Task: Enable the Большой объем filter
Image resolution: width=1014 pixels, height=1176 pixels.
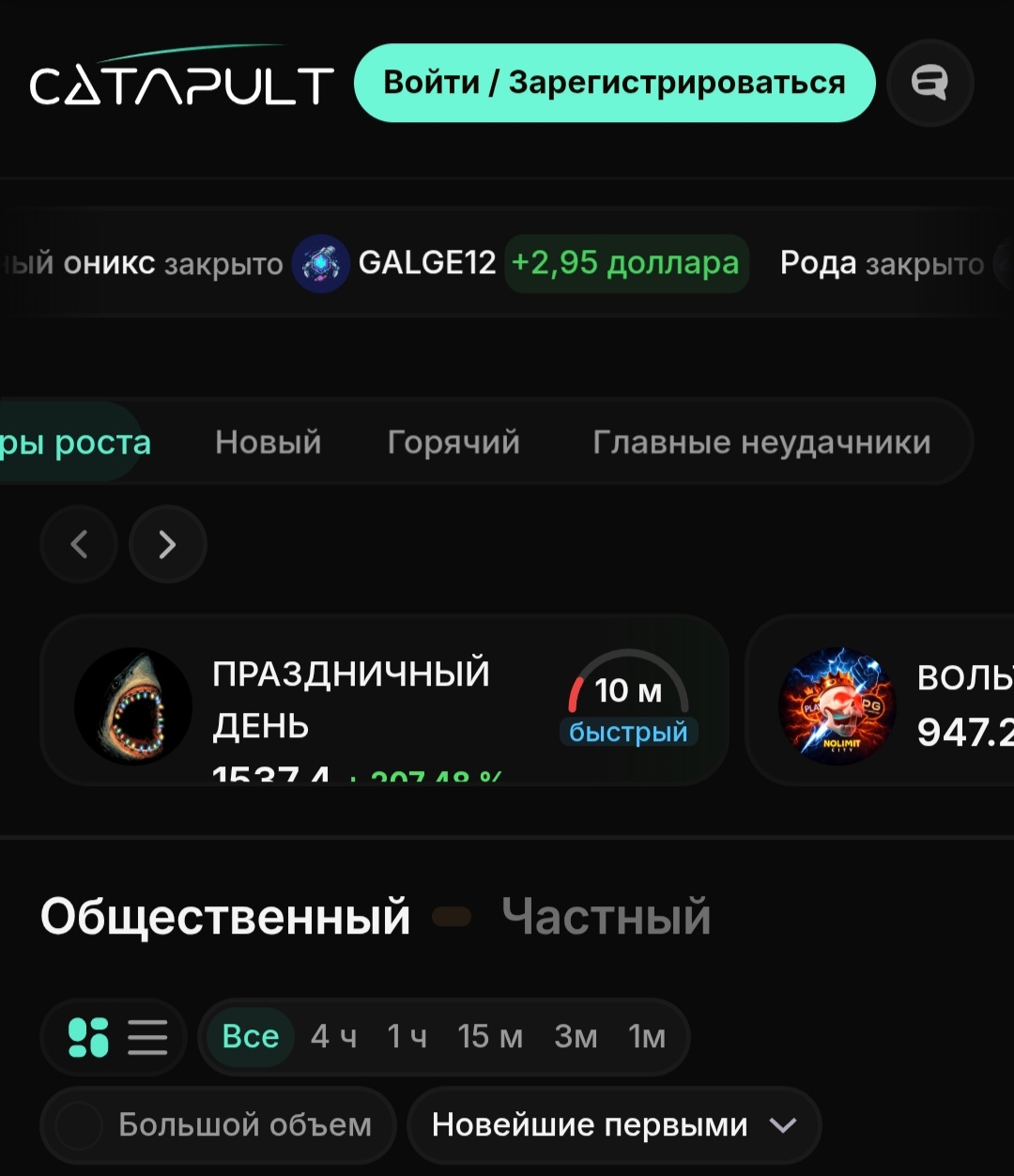Action: (x=216, y=1124)
